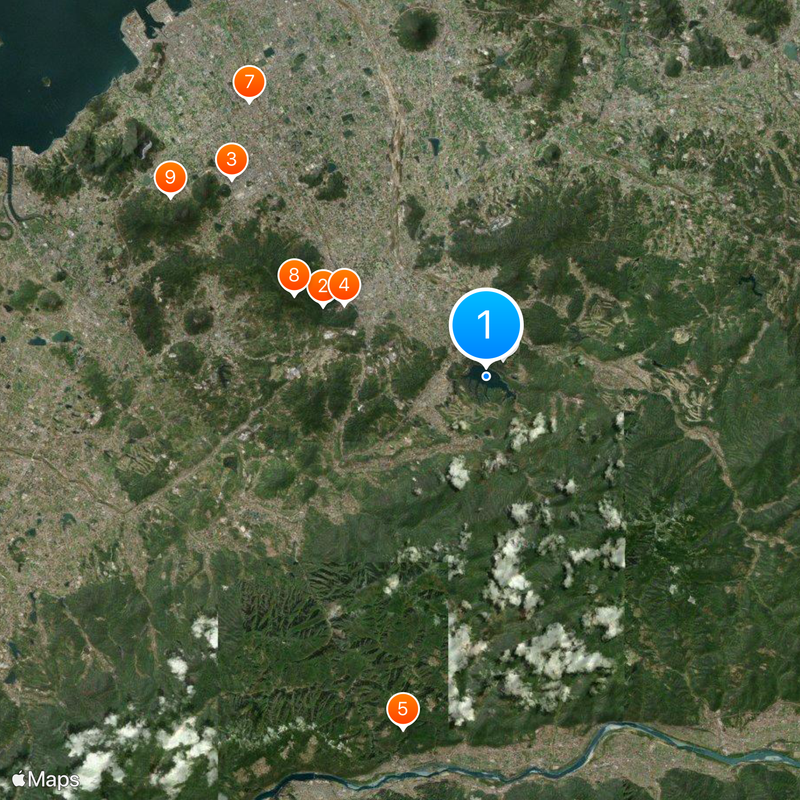Select the large blue pin numbered 1

pos(486,324)
